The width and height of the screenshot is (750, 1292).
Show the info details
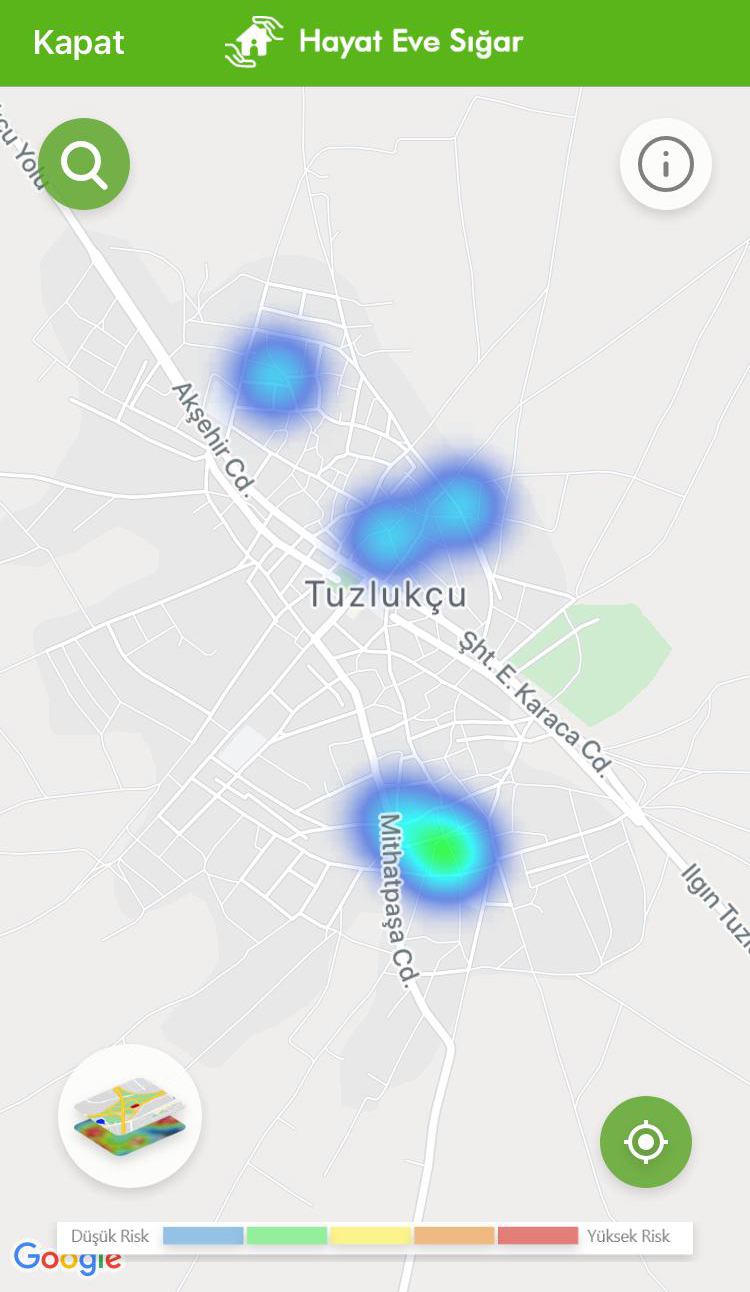tap(665, 164)
